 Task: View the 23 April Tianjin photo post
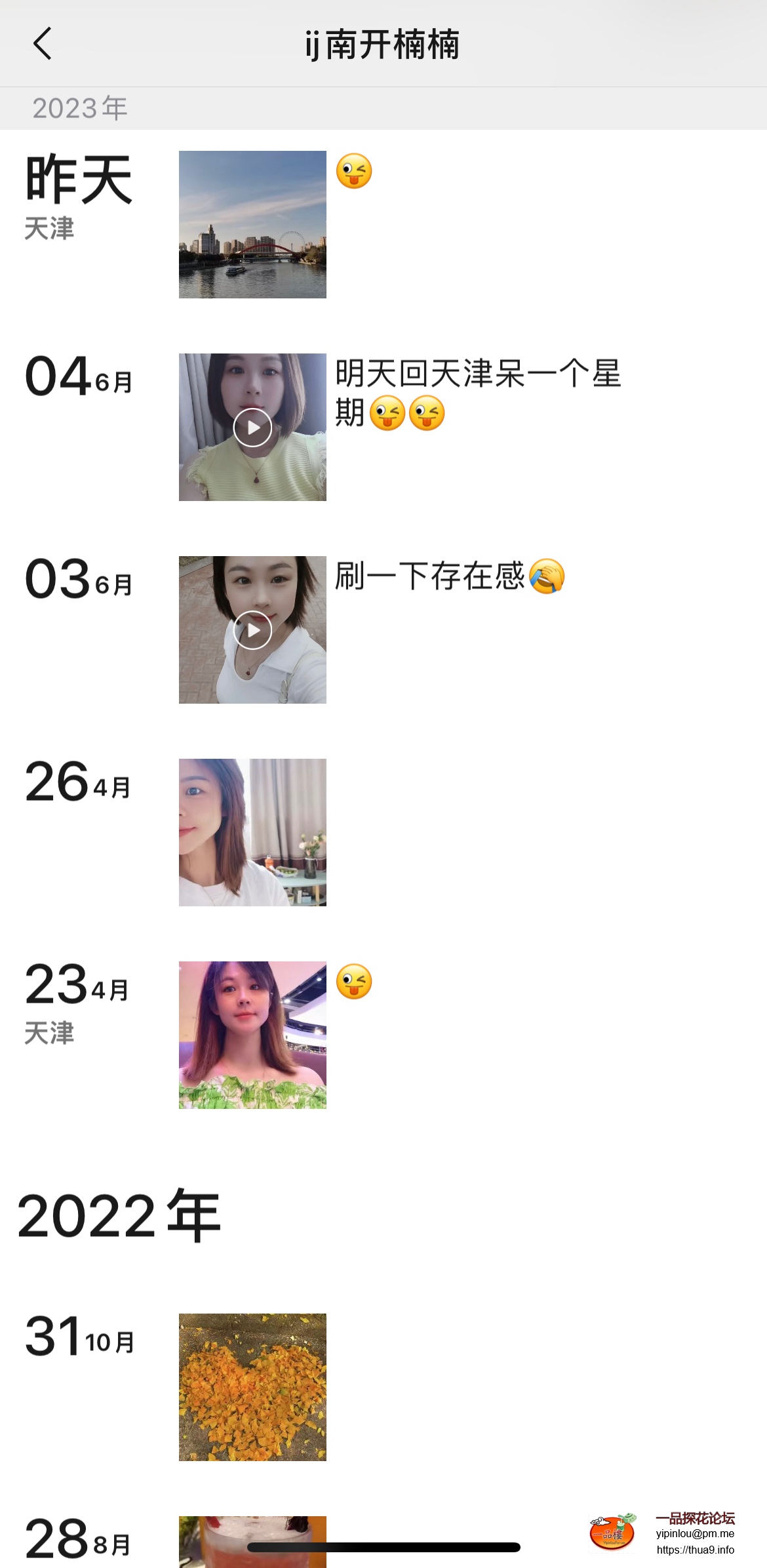coord(252,1035)
